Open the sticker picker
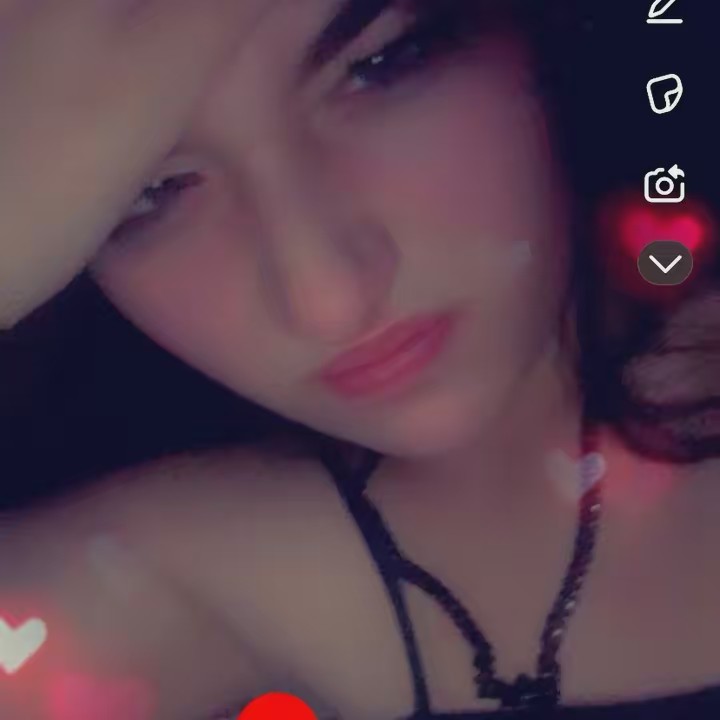Viewport: 720px width, 720px height. pos(665,94)
